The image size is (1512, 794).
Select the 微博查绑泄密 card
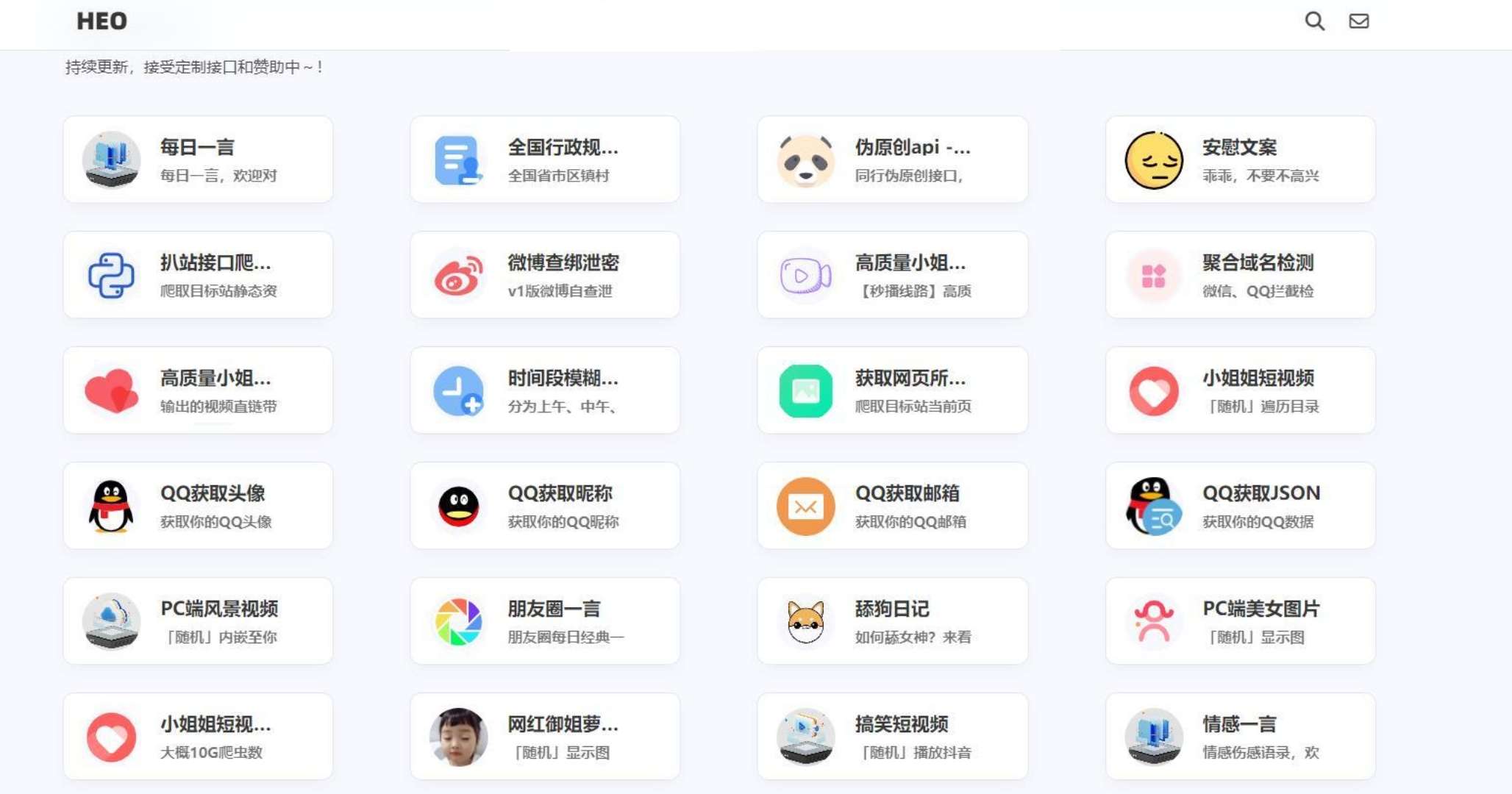coord(545,275)
